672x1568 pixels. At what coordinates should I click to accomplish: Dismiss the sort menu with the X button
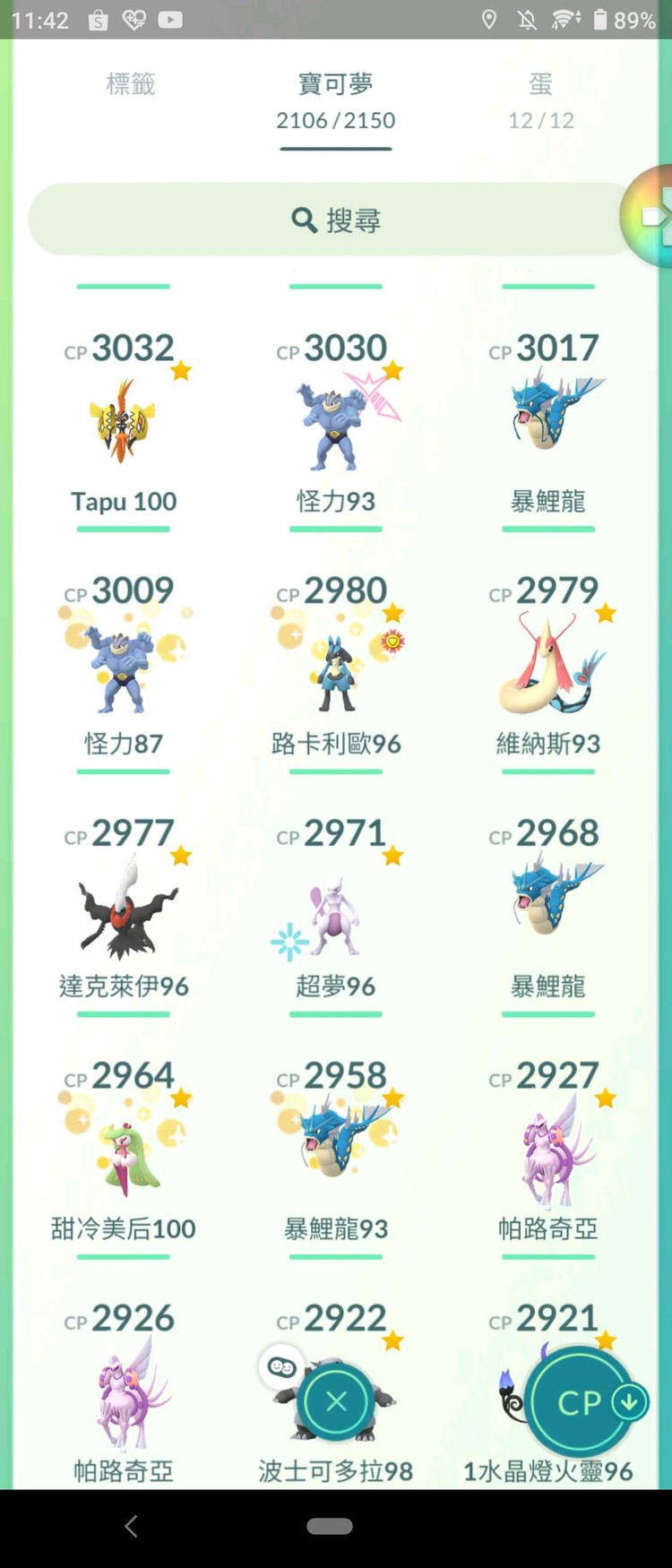click(335, 1402)
